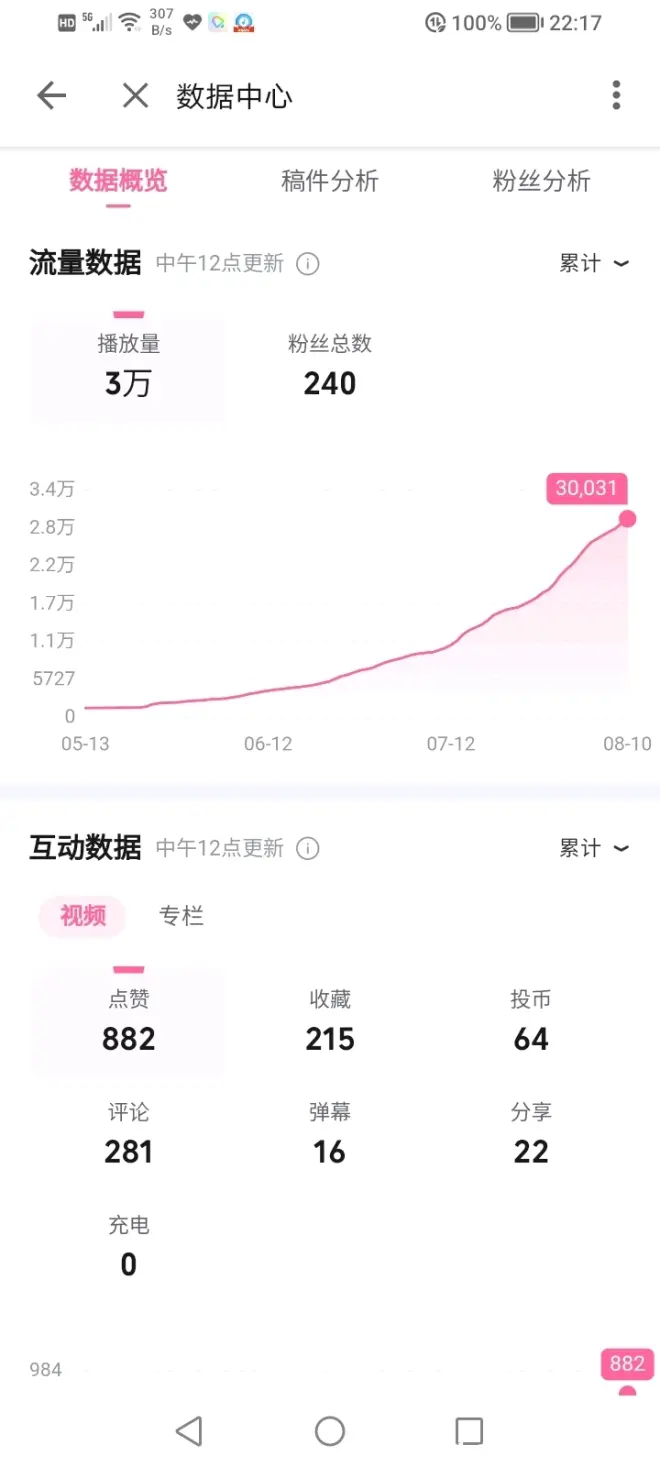
Task: Switch to the 稿件分析 tab
Action: [329, 181]
